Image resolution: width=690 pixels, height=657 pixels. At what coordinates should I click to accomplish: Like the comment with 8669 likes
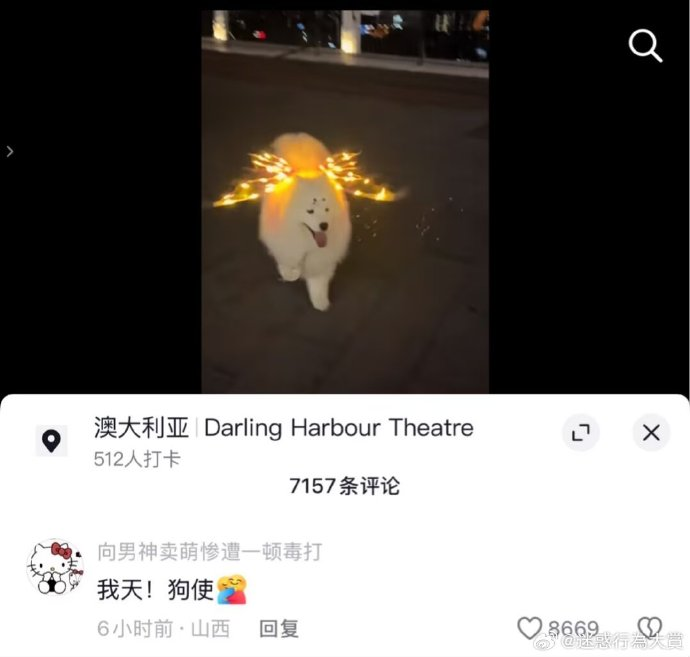point(530,629)
